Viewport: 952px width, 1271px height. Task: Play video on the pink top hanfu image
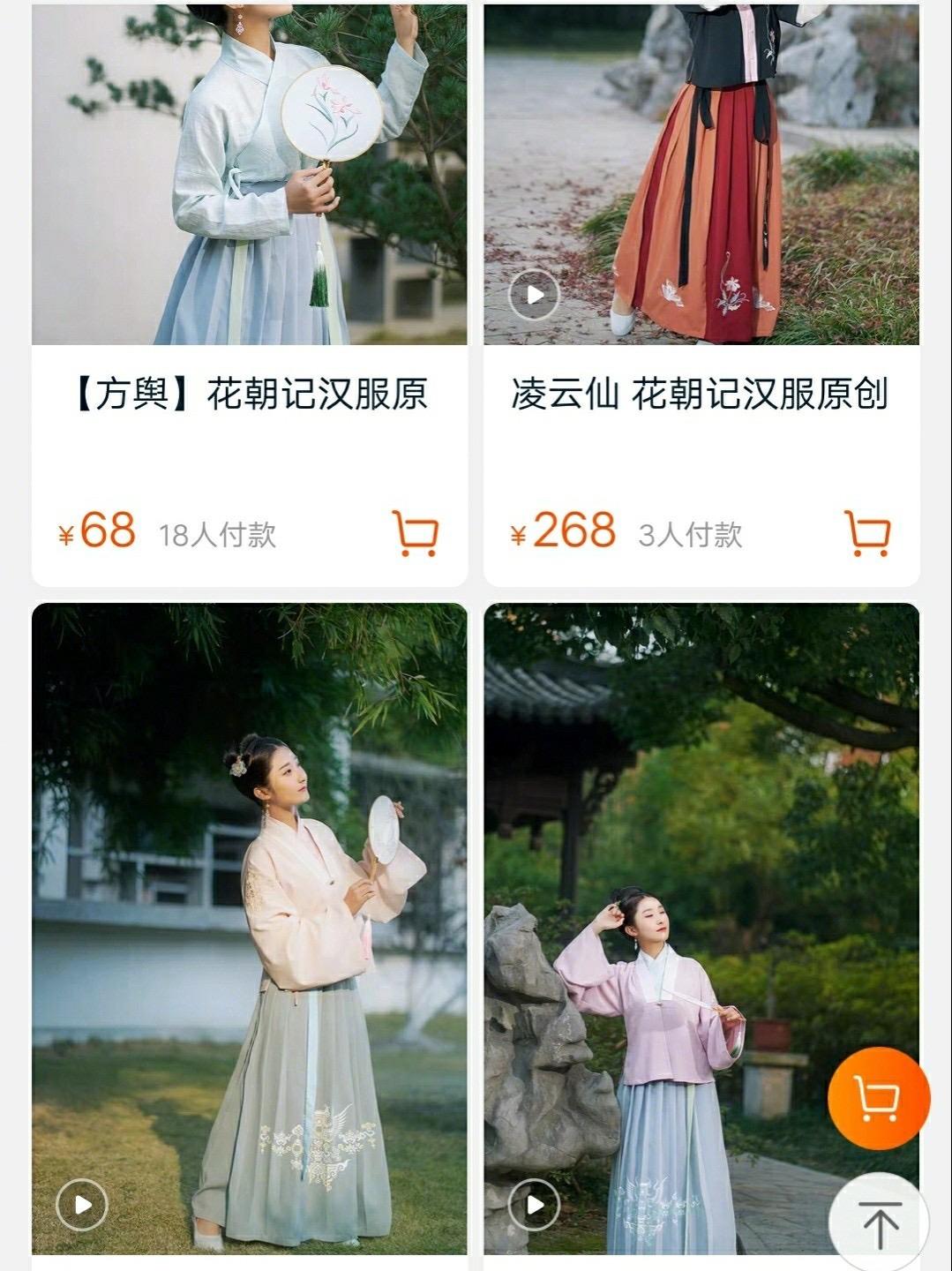[x=82, y=1205]
